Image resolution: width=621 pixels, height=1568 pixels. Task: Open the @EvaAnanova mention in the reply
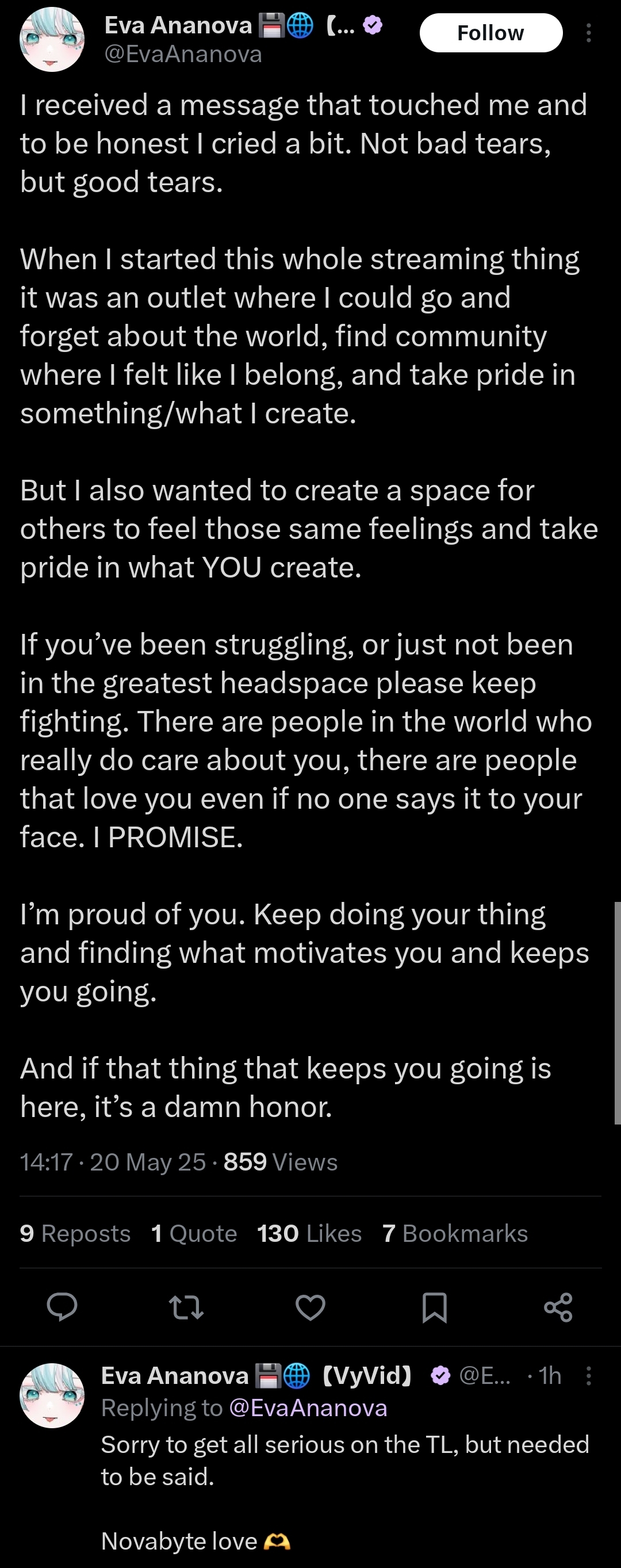[x=308, y=1408]
